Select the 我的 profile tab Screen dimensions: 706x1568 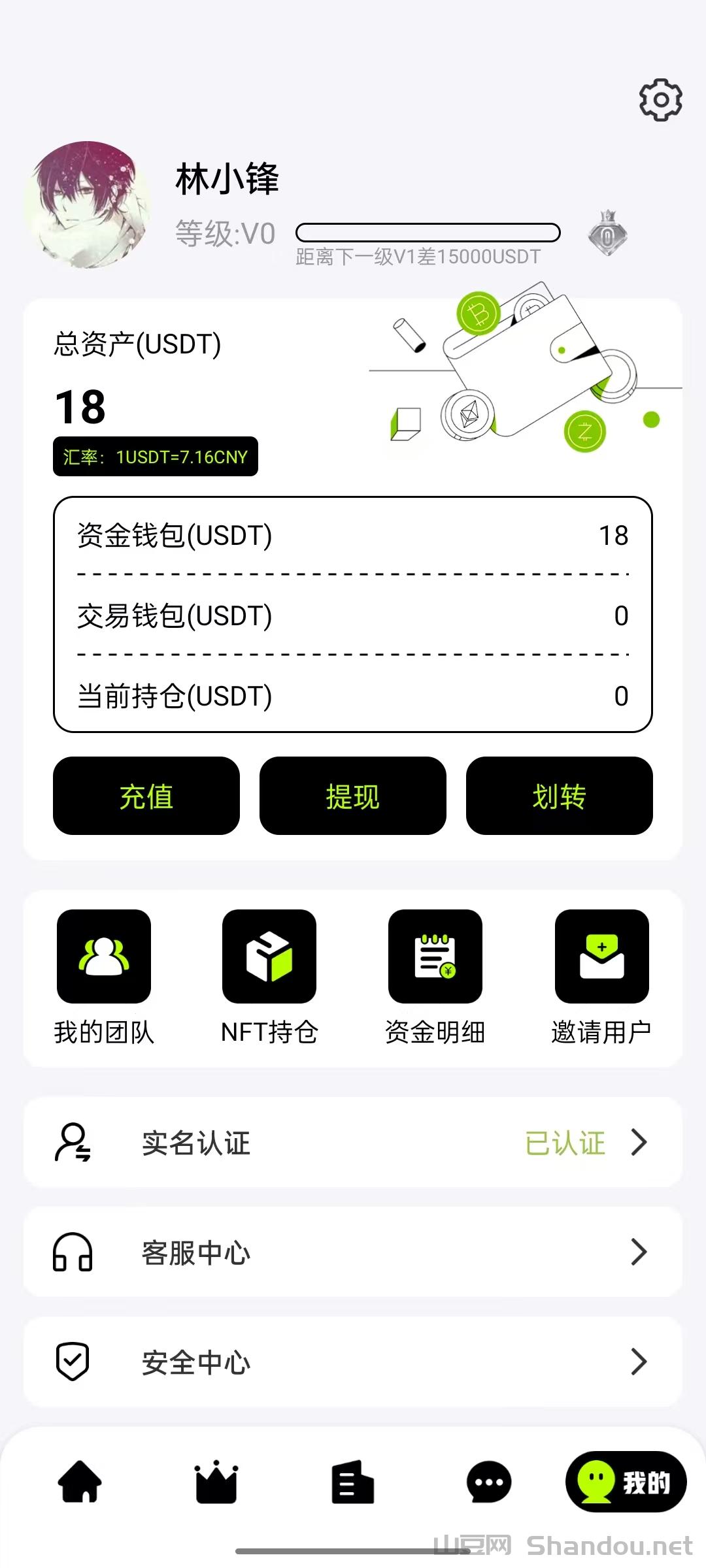[x=626, y=1482]
